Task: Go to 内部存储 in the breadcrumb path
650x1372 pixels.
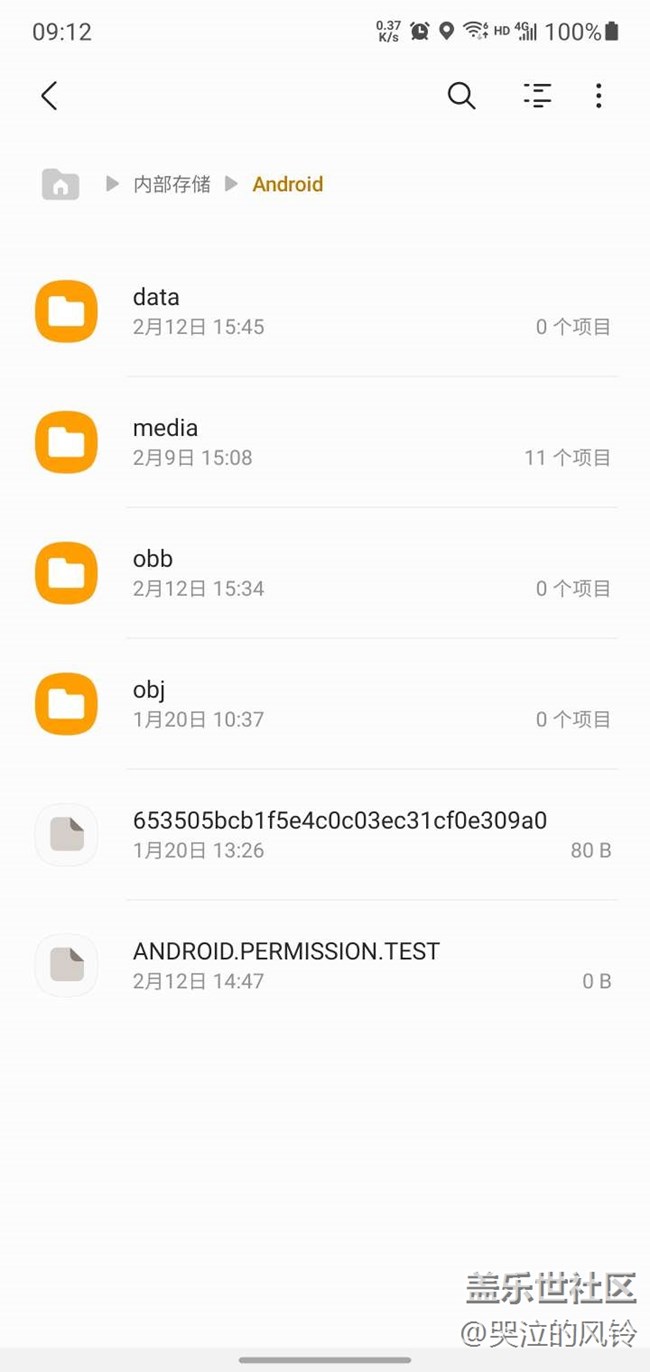Action: pyautogui.click(x=172, y=184)
